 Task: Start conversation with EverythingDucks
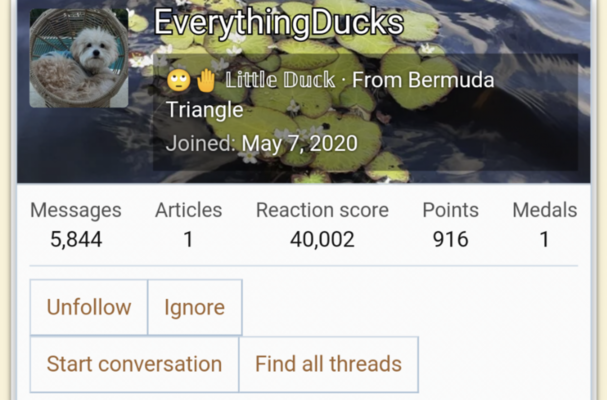(134, 364)
